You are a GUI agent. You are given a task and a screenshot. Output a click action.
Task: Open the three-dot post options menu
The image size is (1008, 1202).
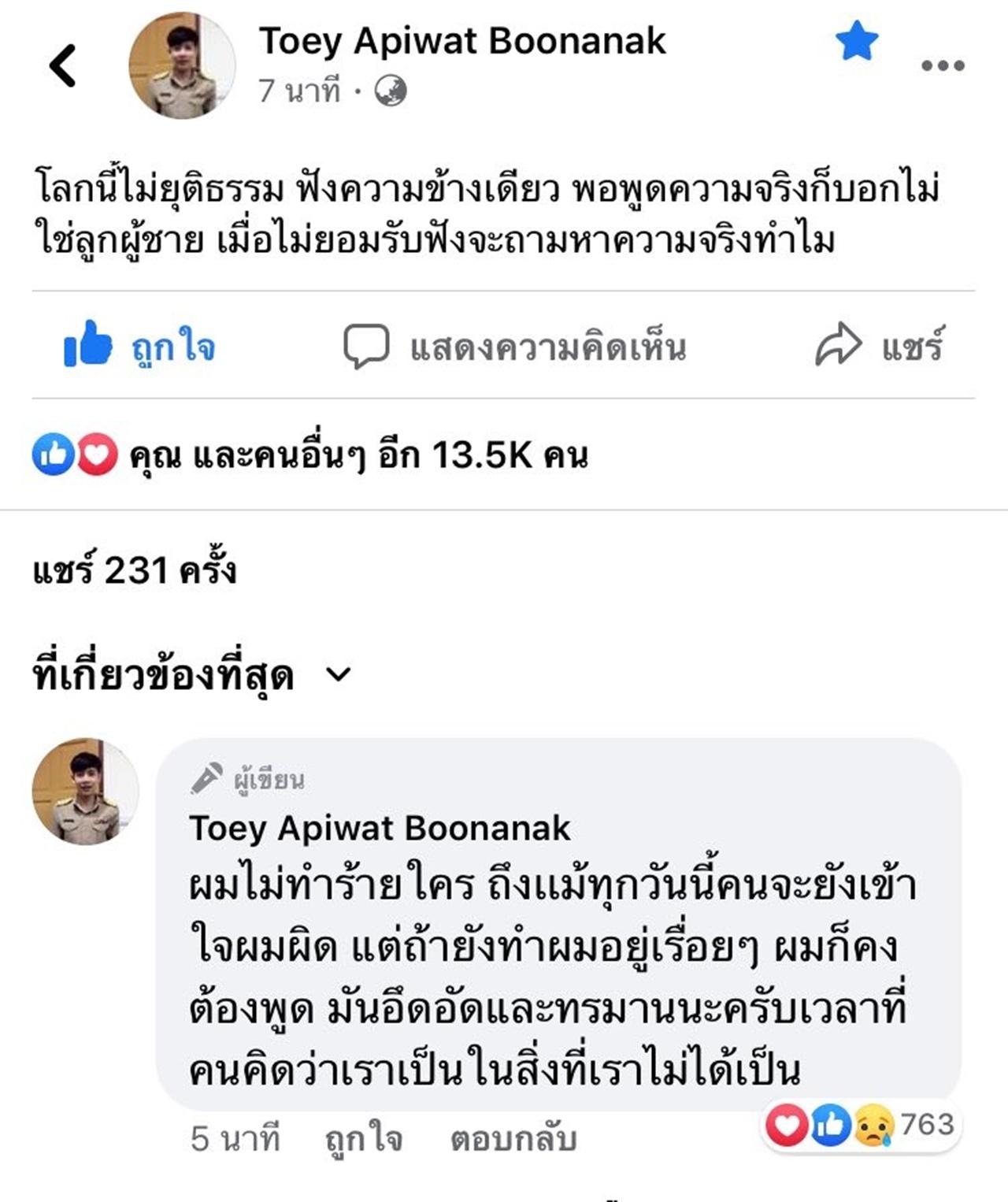point(943,66)
